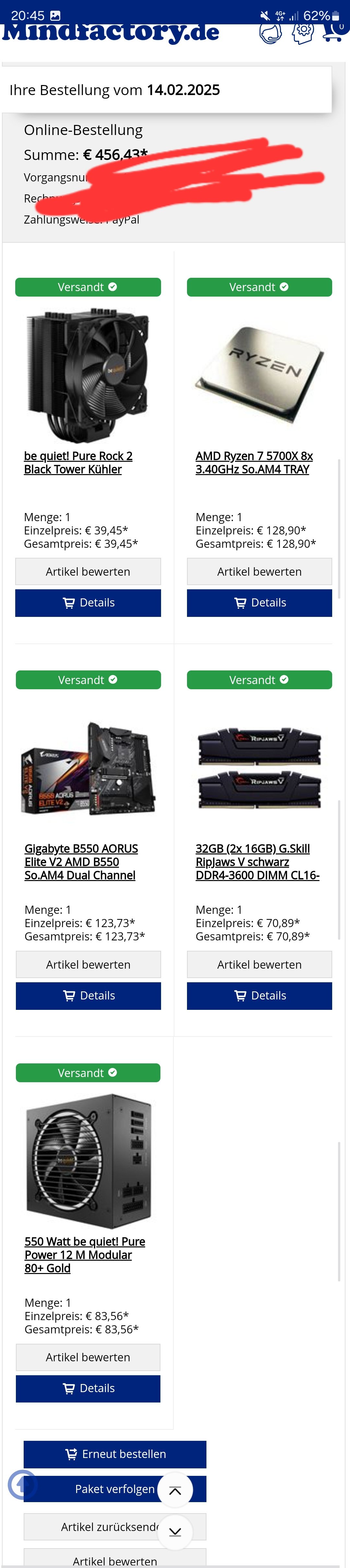Open the be quiet! Pure Rock 2 link
The height and width of the screenshot is (1568, 350).
tap(78, 463)
